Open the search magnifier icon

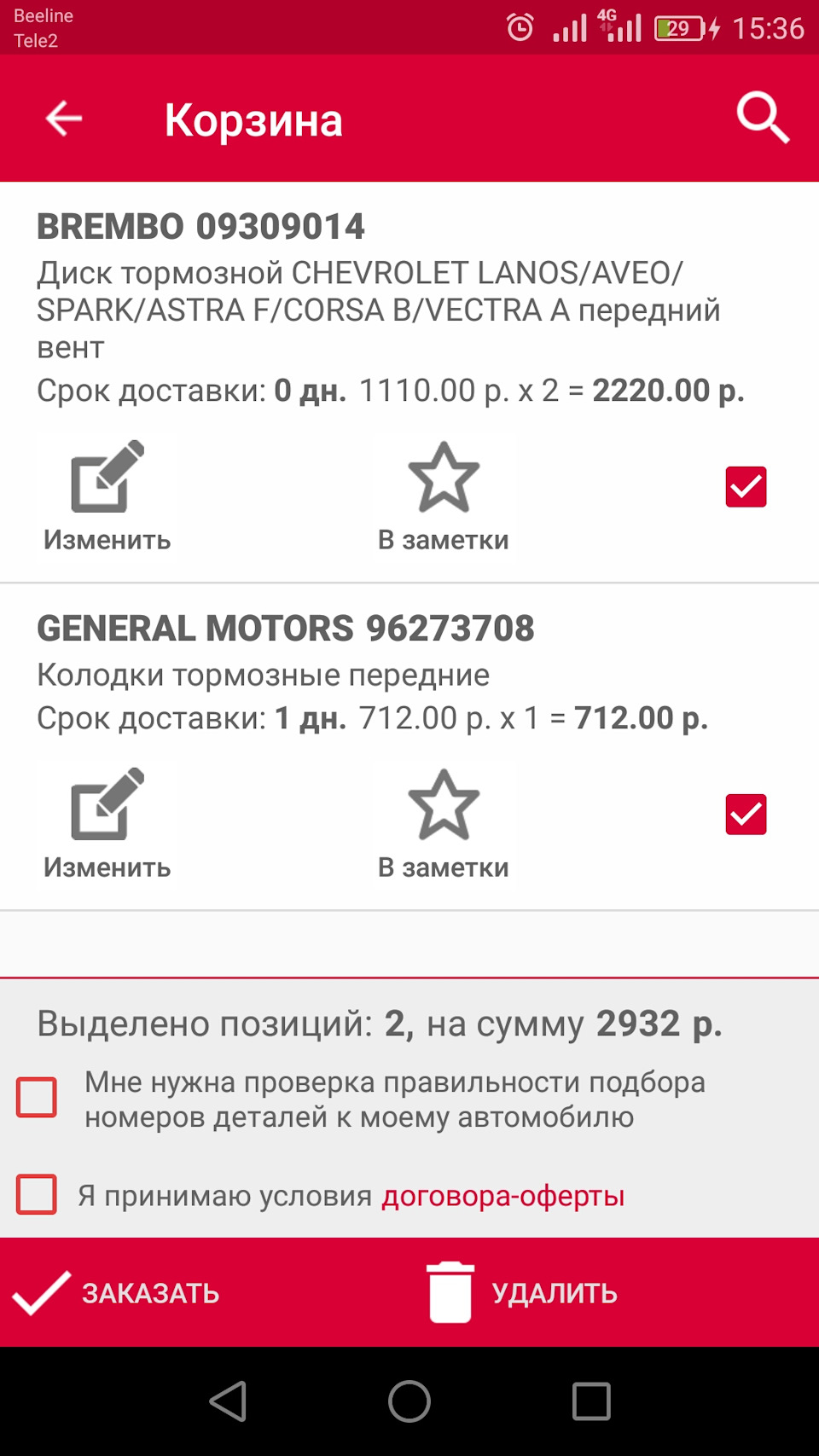pos(763,118)
